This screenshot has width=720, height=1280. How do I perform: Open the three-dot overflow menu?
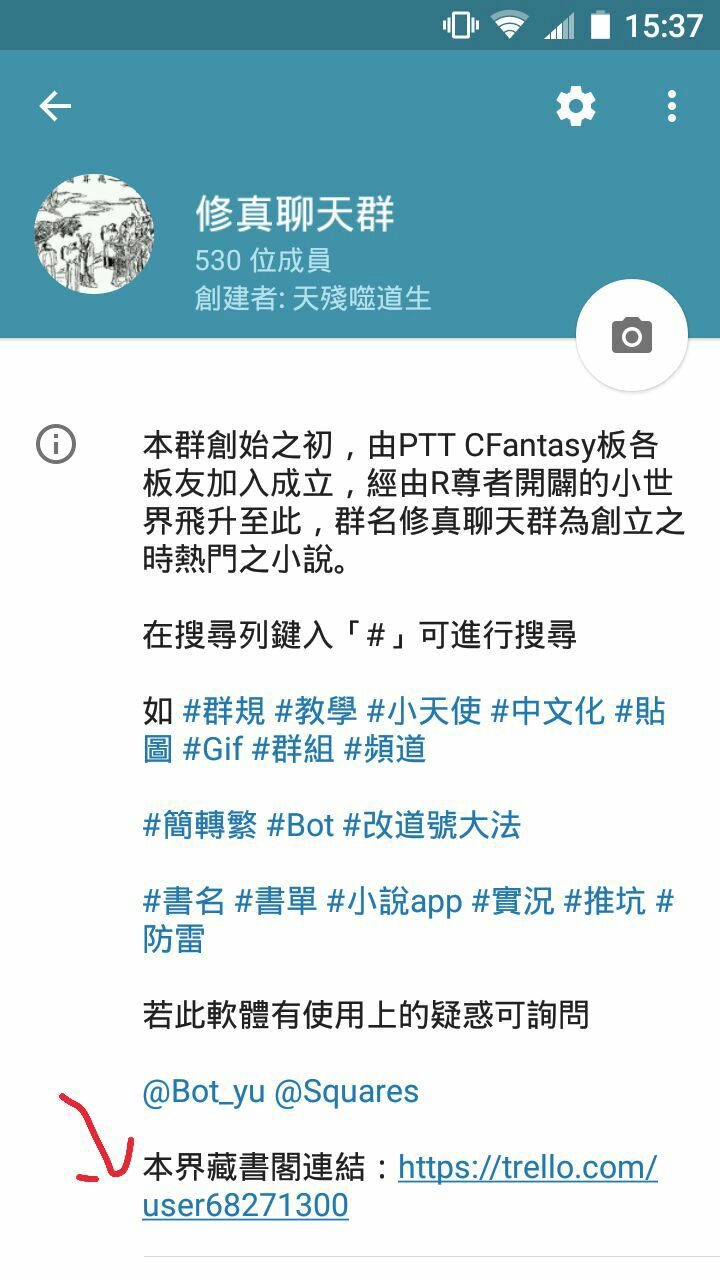click(x=671, y=106)
